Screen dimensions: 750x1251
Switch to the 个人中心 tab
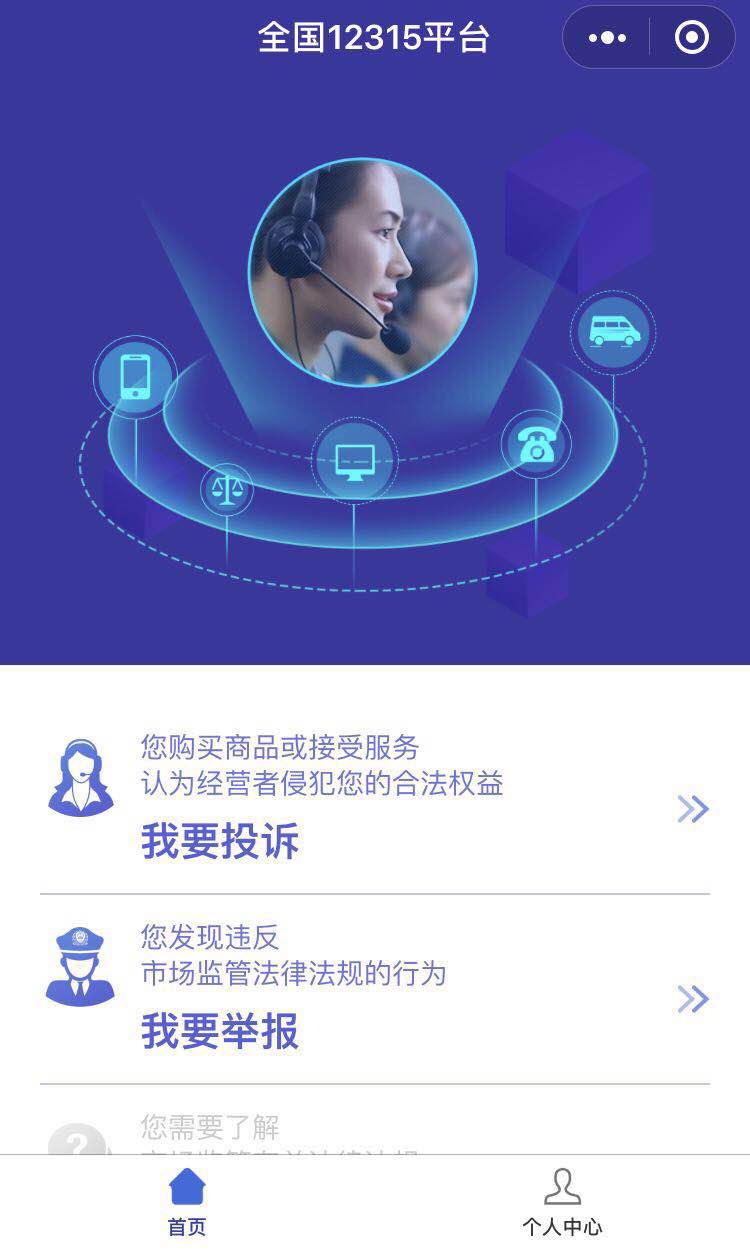click(562, 1203)
